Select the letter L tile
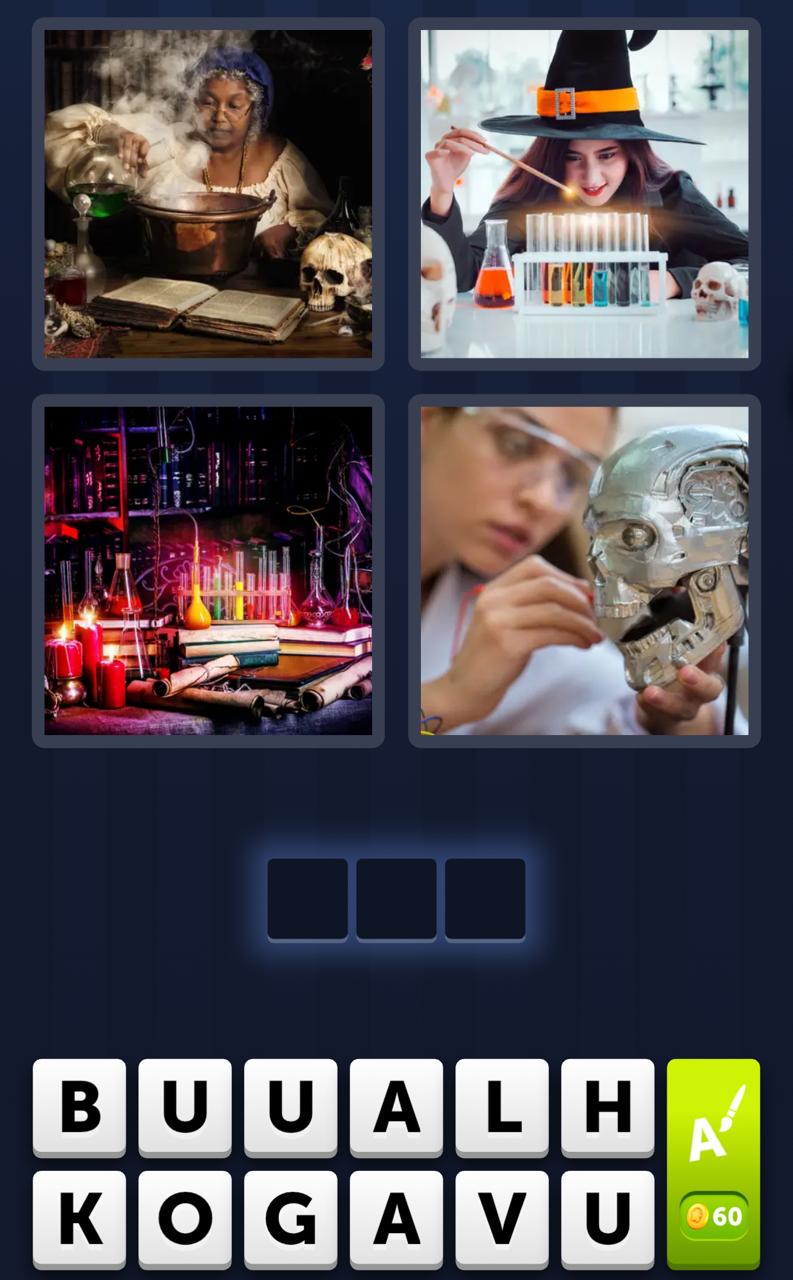 (502, 1106)
